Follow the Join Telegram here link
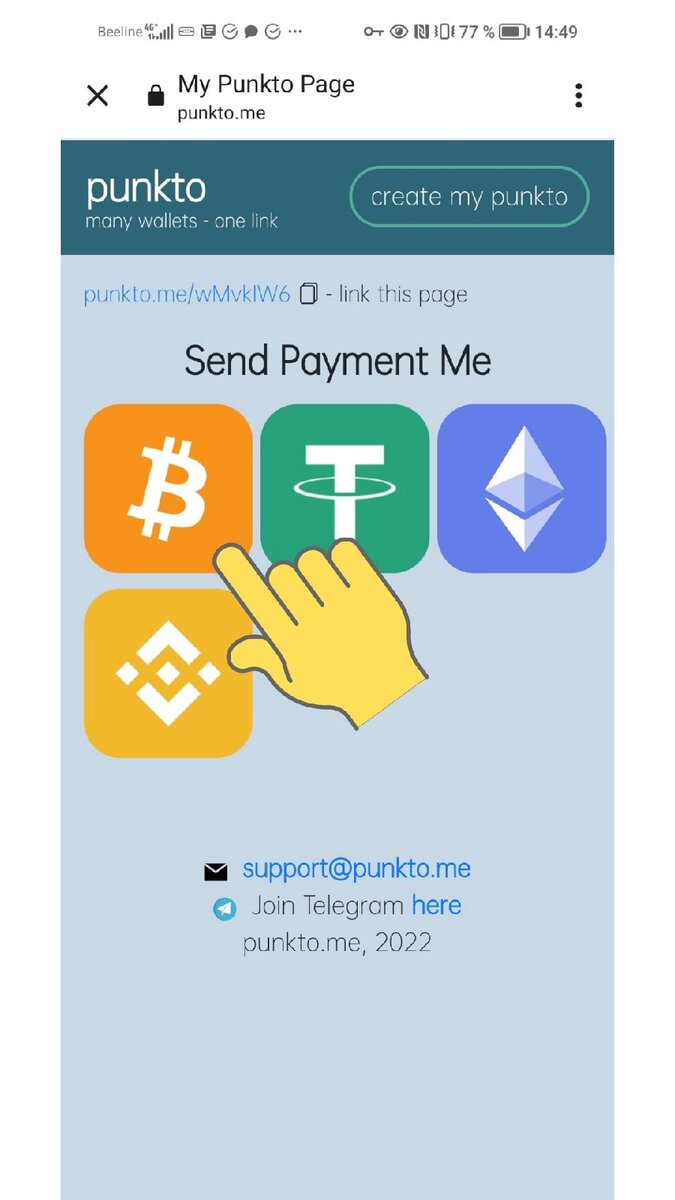This screenshot has height=1200, width=675. pyautogui.click(x=436, y=906)
